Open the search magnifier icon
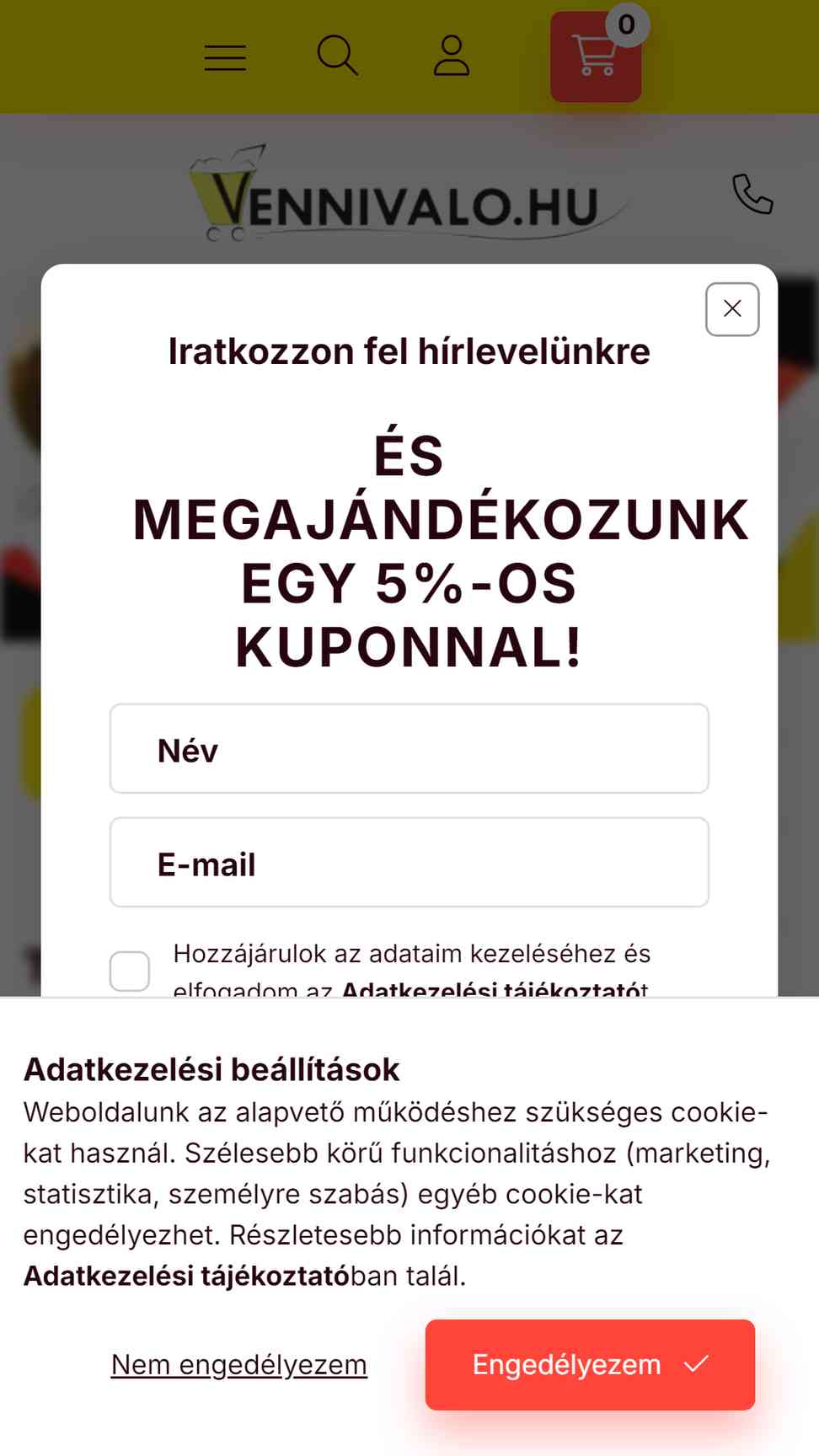The height and width of the screenshot is (1456, 819). 338,56
